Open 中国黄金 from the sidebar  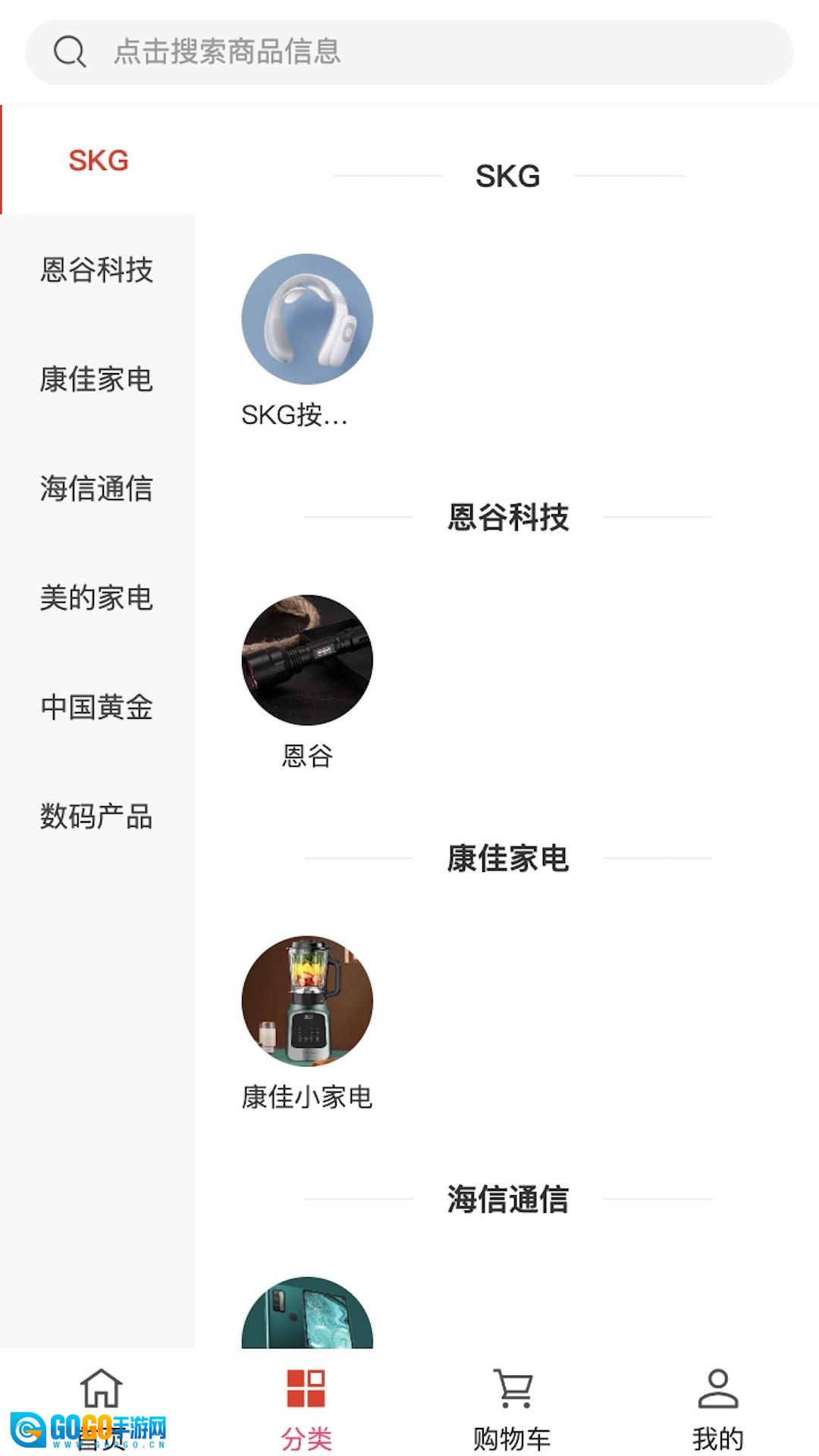pyautogui.click(x=97, y=707)
